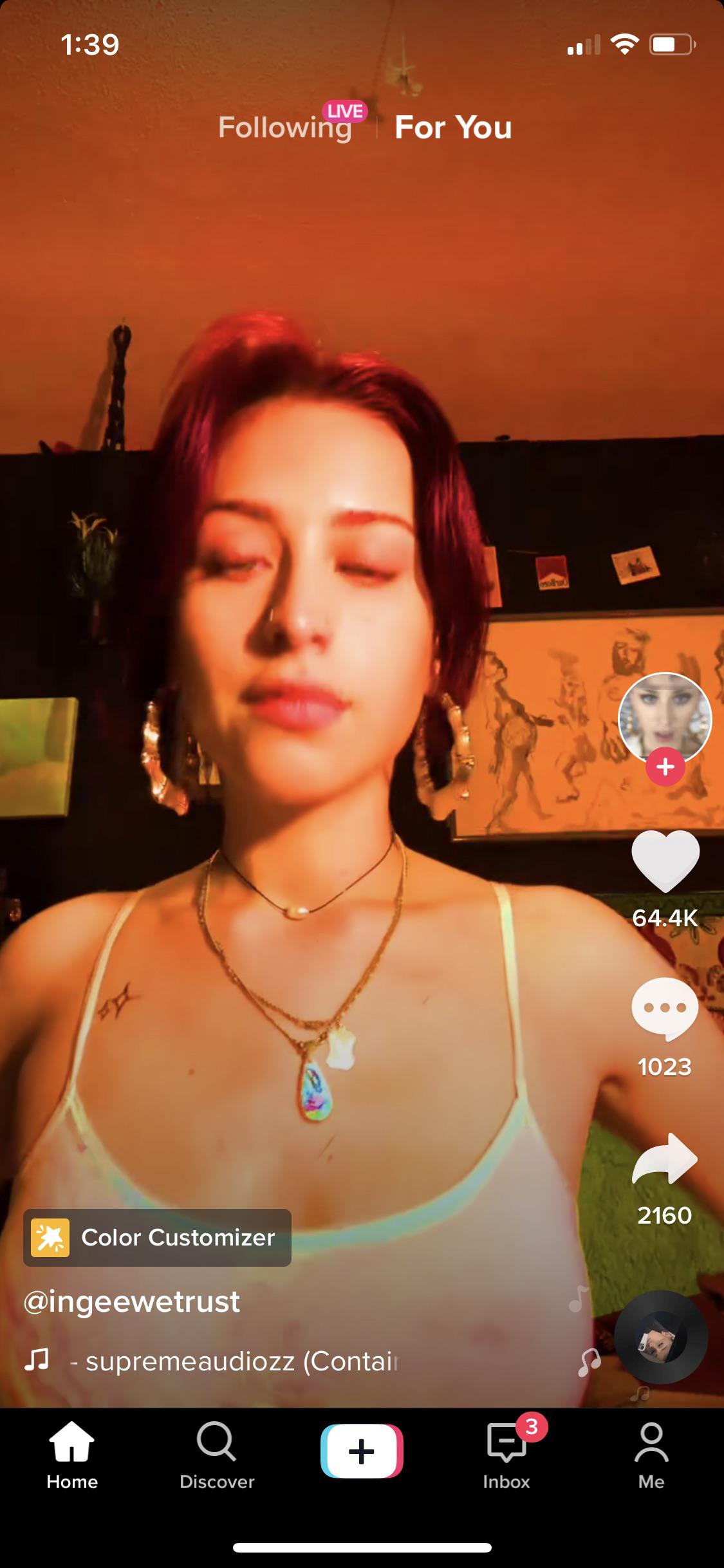
Task: Open the supremeaudiozz sound link
Action: (x=235, y=1361)
